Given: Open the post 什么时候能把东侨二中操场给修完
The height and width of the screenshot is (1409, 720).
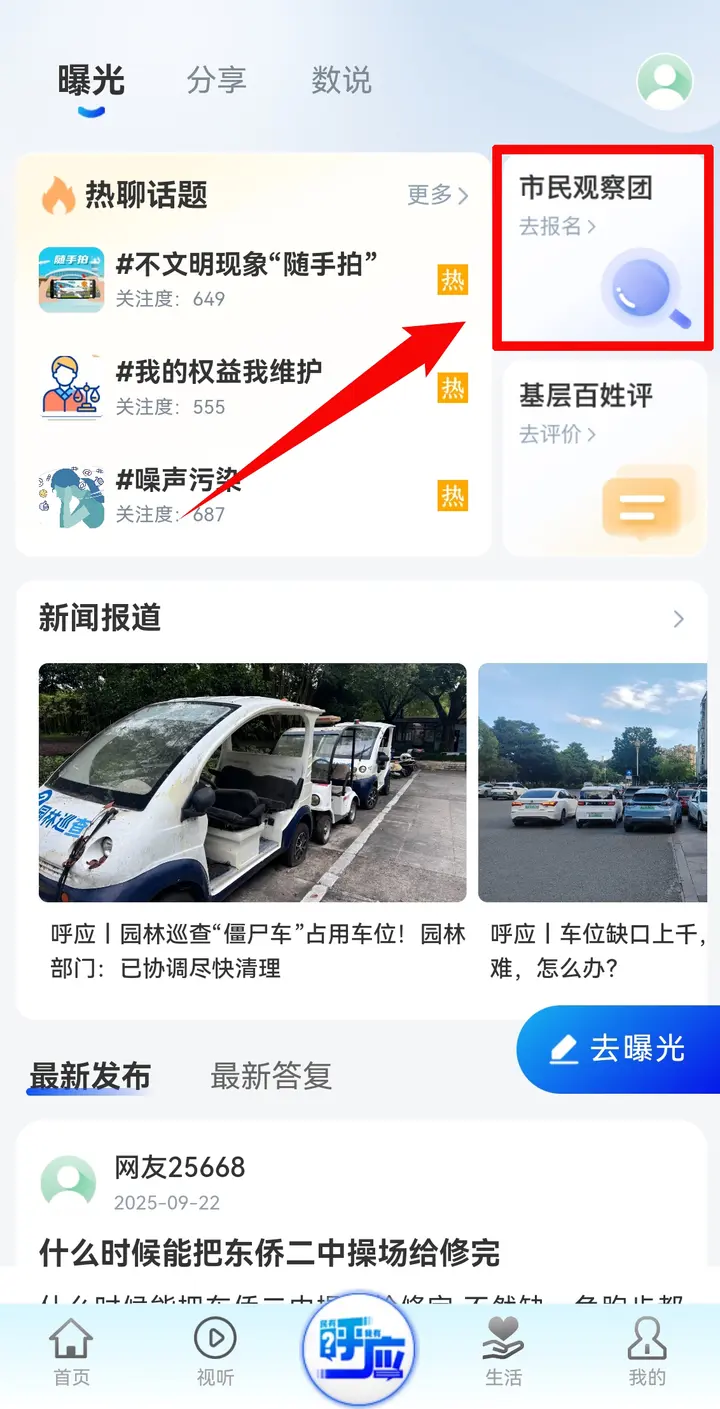Looking at the screenshot, I should click(x=269, y=1252).
